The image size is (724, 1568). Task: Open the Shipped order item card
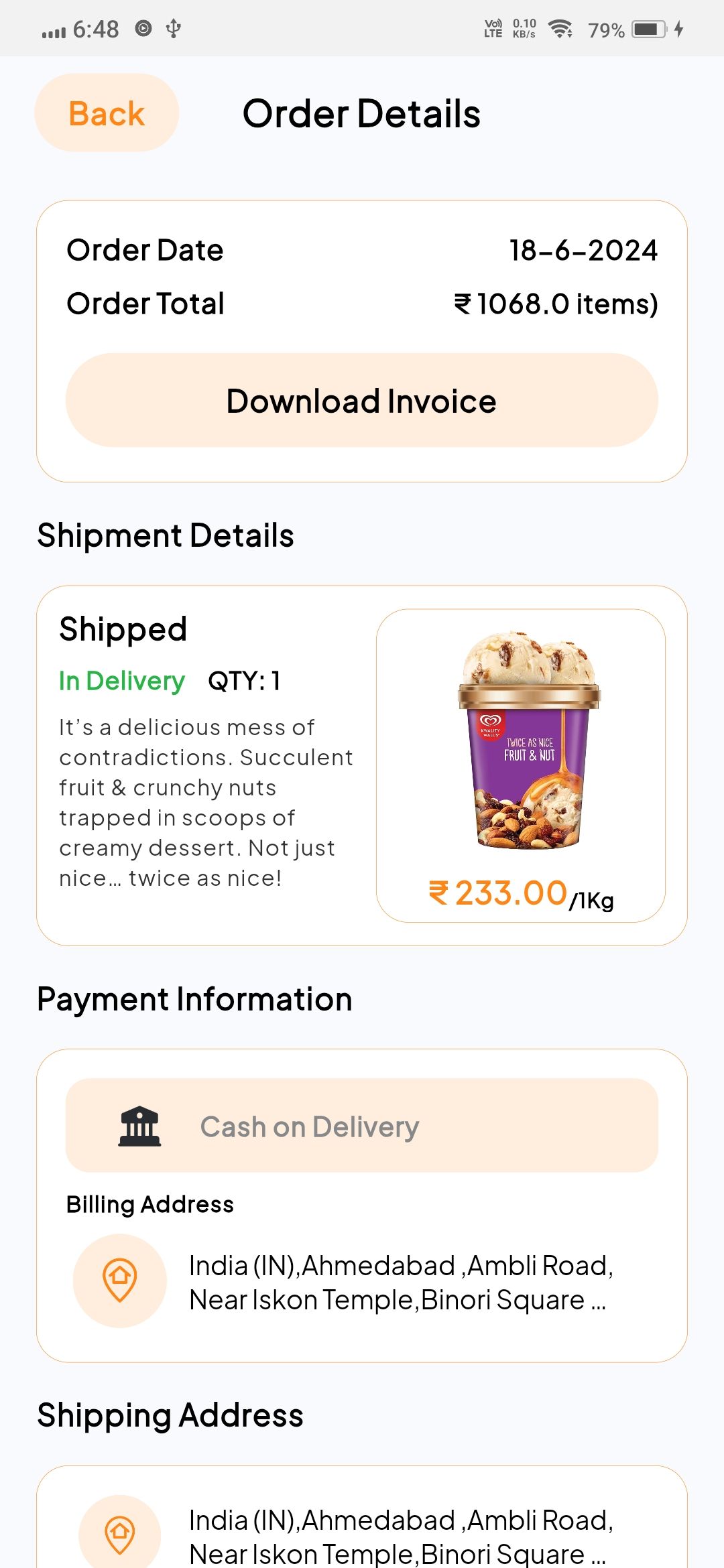click(201, 764)
